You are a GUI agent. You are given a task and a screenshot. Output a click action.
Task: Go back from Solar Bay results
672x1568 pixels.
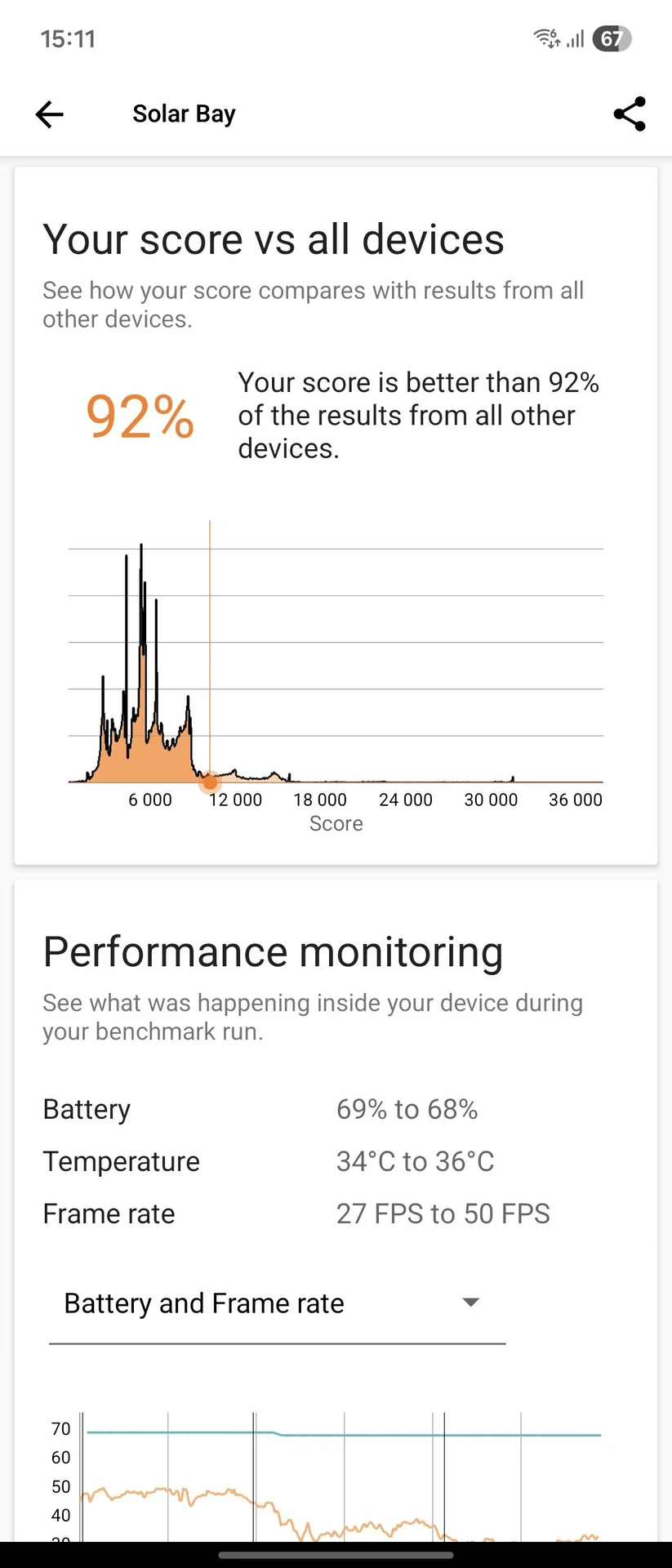point(50,114)
